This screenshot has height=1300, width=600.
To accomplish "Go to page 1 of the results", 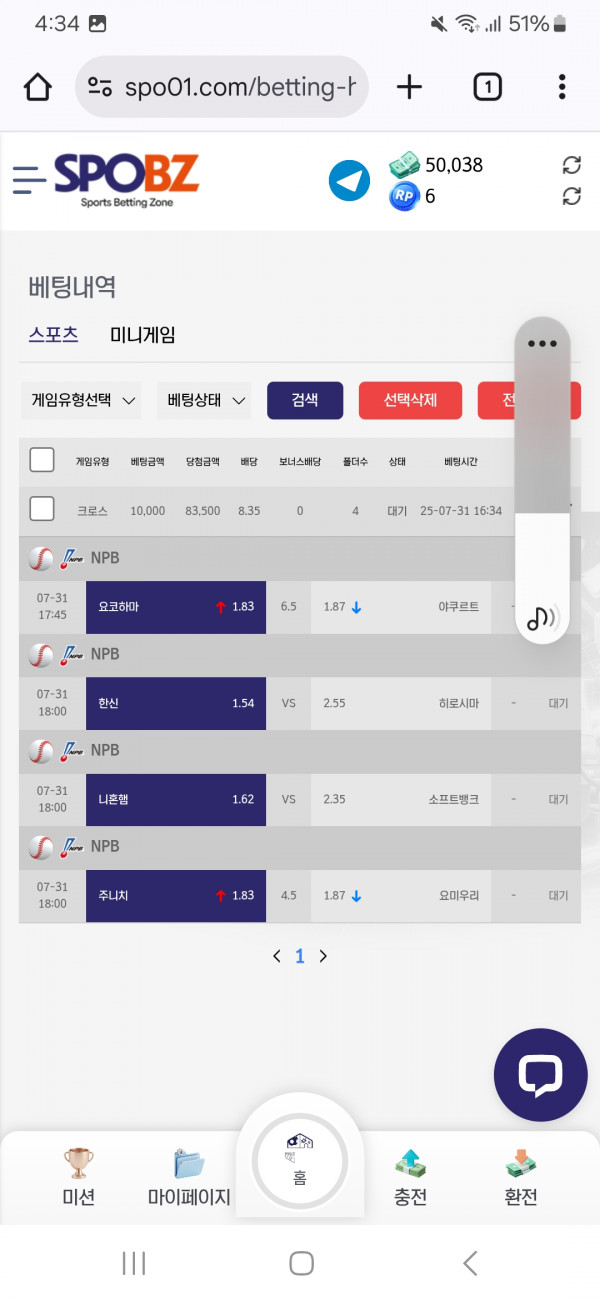I will pyautogui.click(x=299, y=956).
